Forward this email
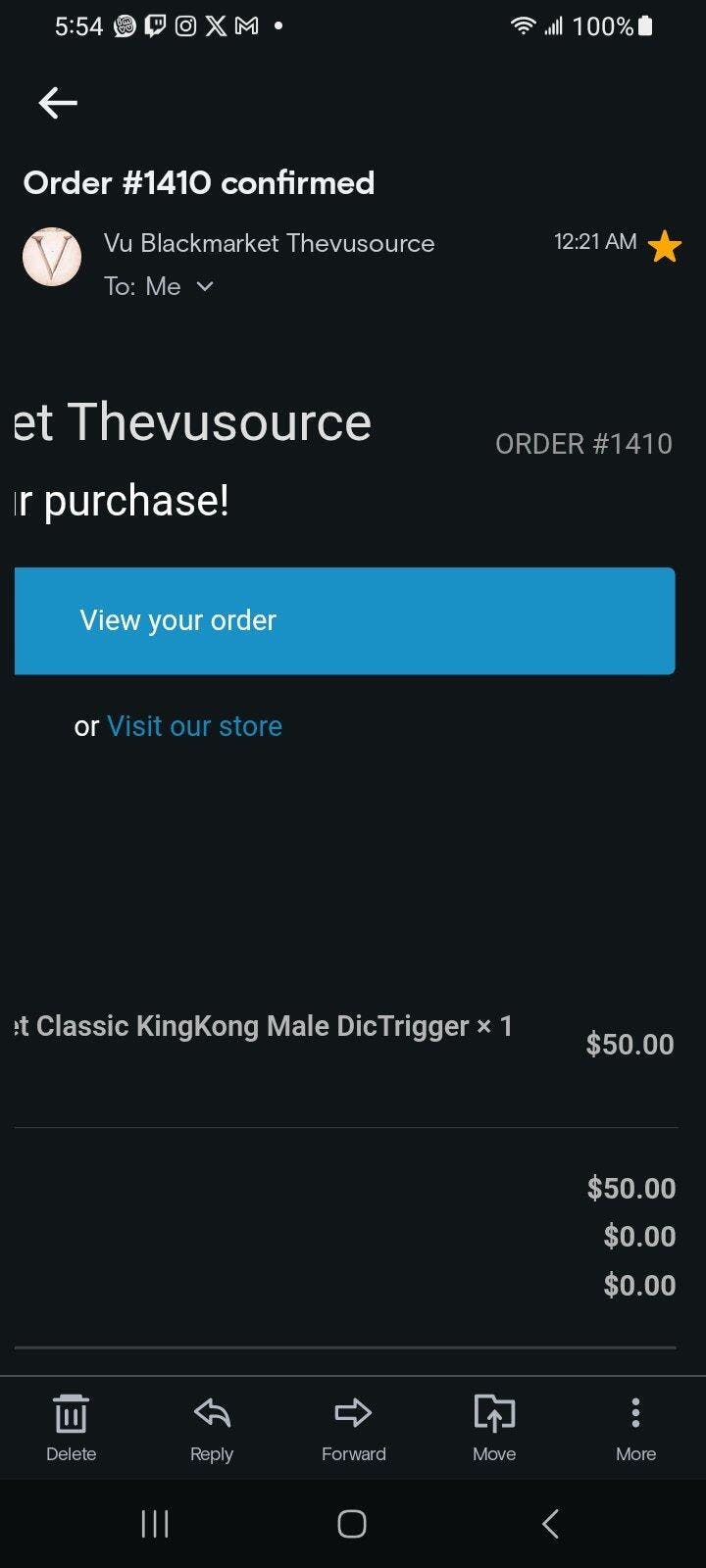This screenshot has height=1568, width=706. 353,1426
